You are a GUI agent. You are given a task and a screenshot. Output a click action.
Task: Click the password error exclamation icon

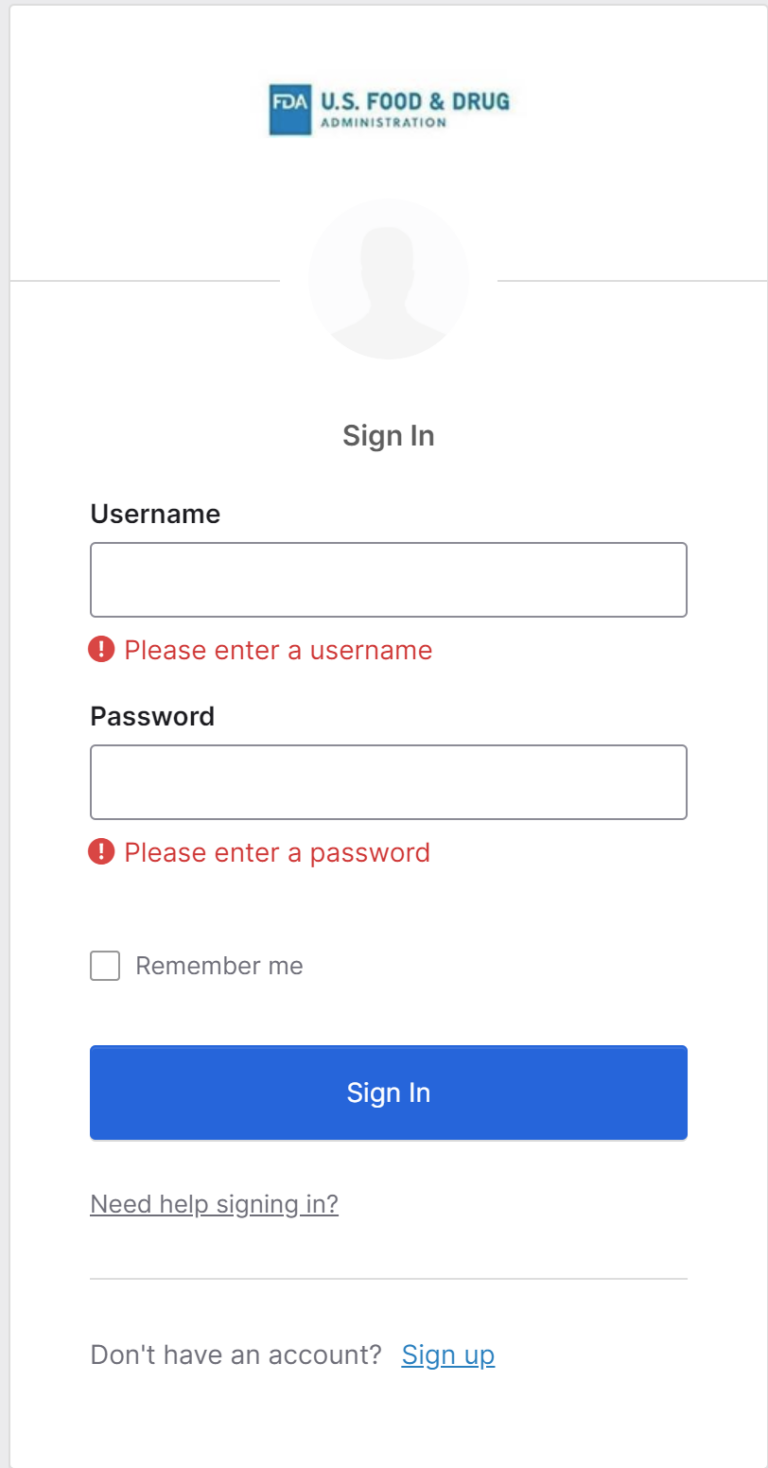pos(101,852)
